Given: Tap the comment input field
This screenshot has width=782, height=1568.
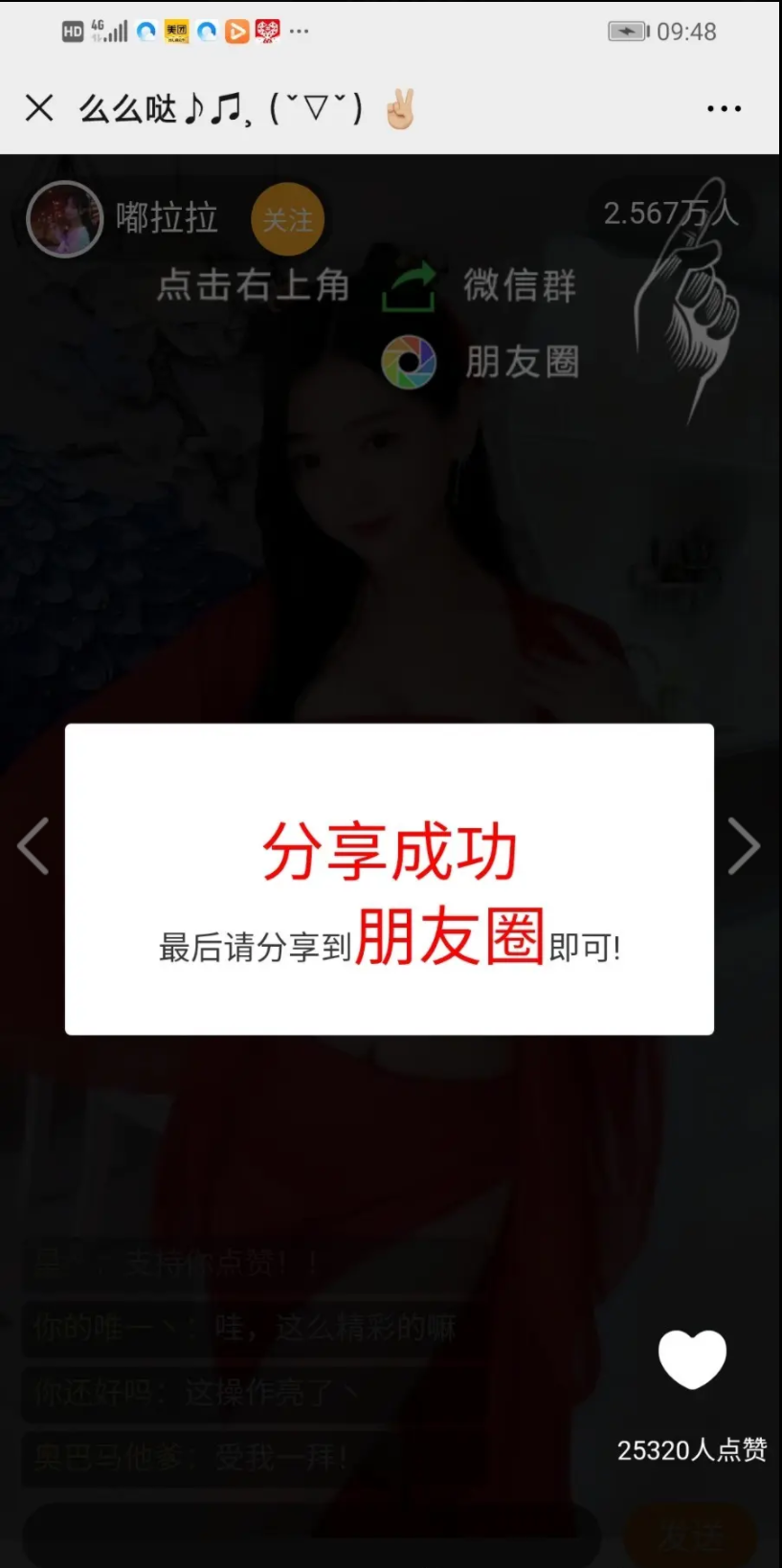Looking at the screenshot, I should (x=311, y=1535).
